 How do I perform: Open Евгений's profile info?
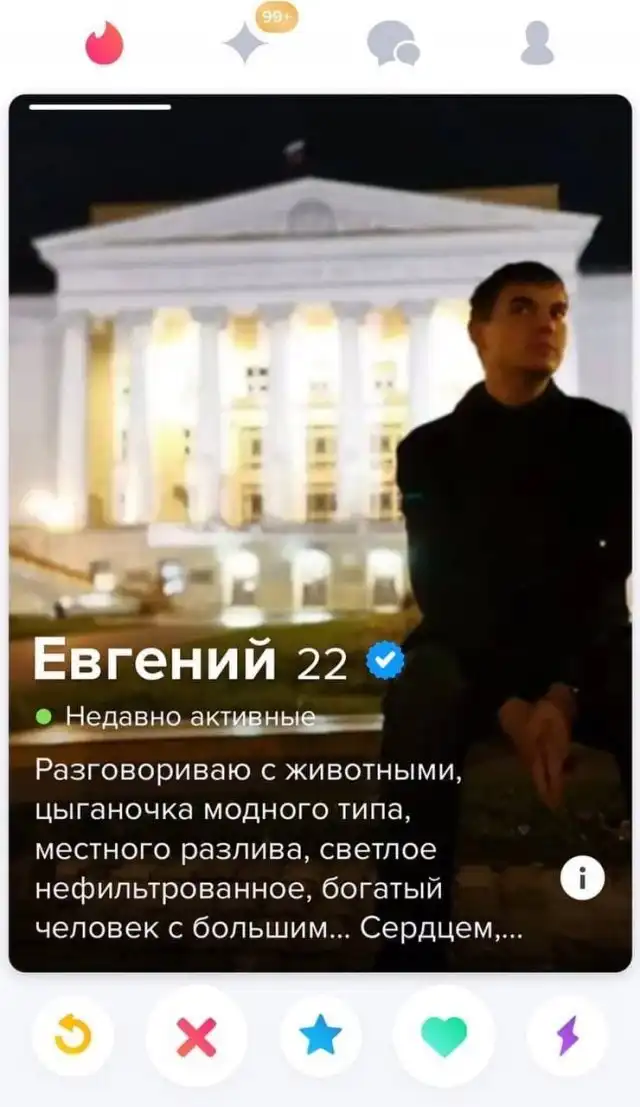(582, 878)
